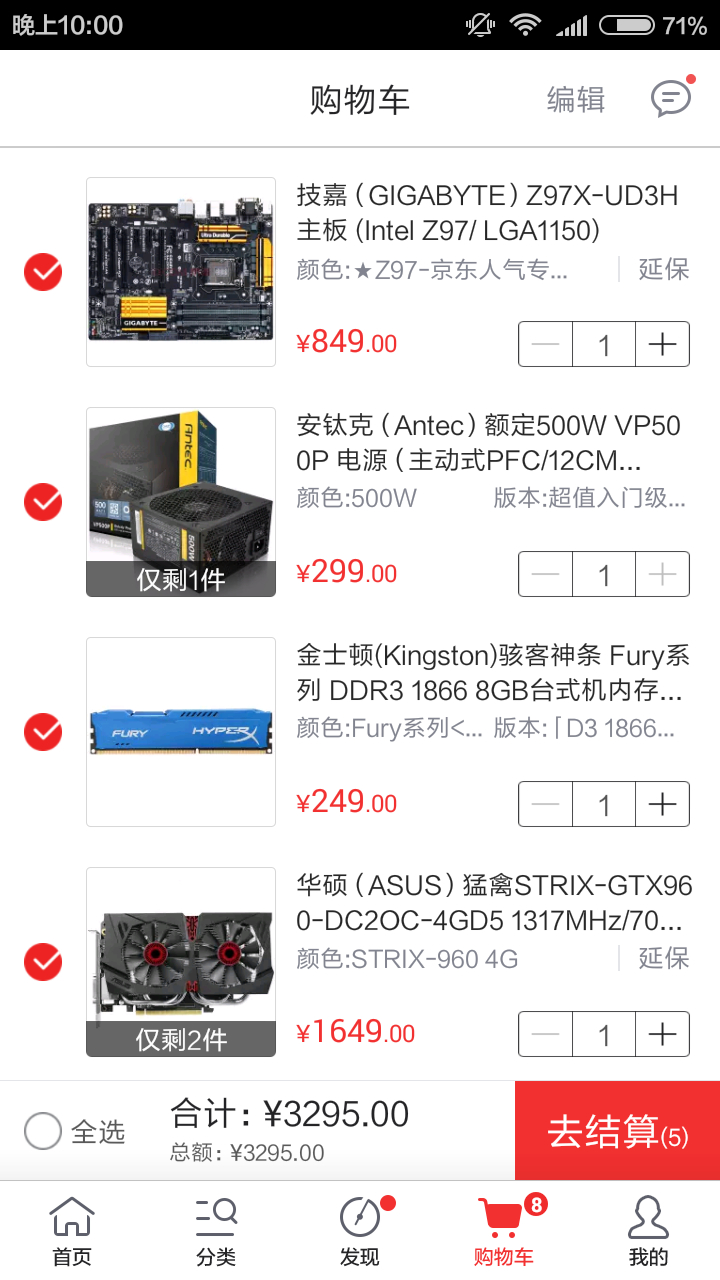Toggle the 全选 select-all radio button
The height and width of the screenshot is (1280, 720).
pos(43,1132)
